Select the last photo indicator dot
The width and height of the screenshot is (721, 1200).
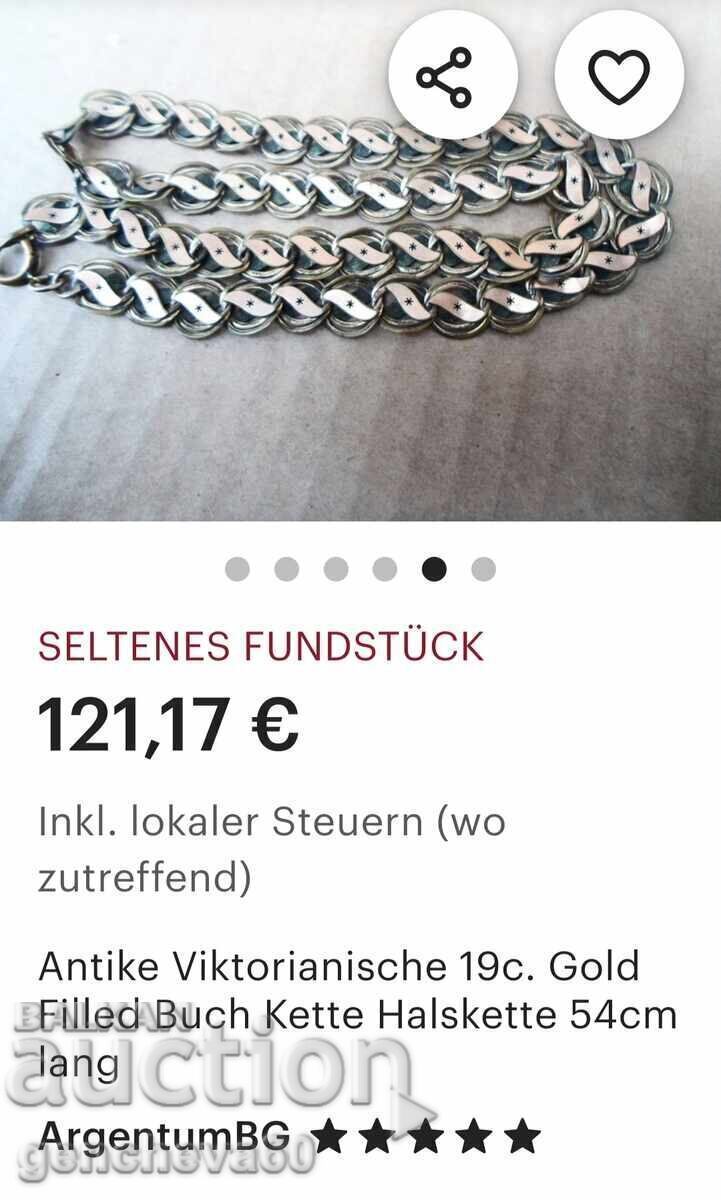coord(483,569)
